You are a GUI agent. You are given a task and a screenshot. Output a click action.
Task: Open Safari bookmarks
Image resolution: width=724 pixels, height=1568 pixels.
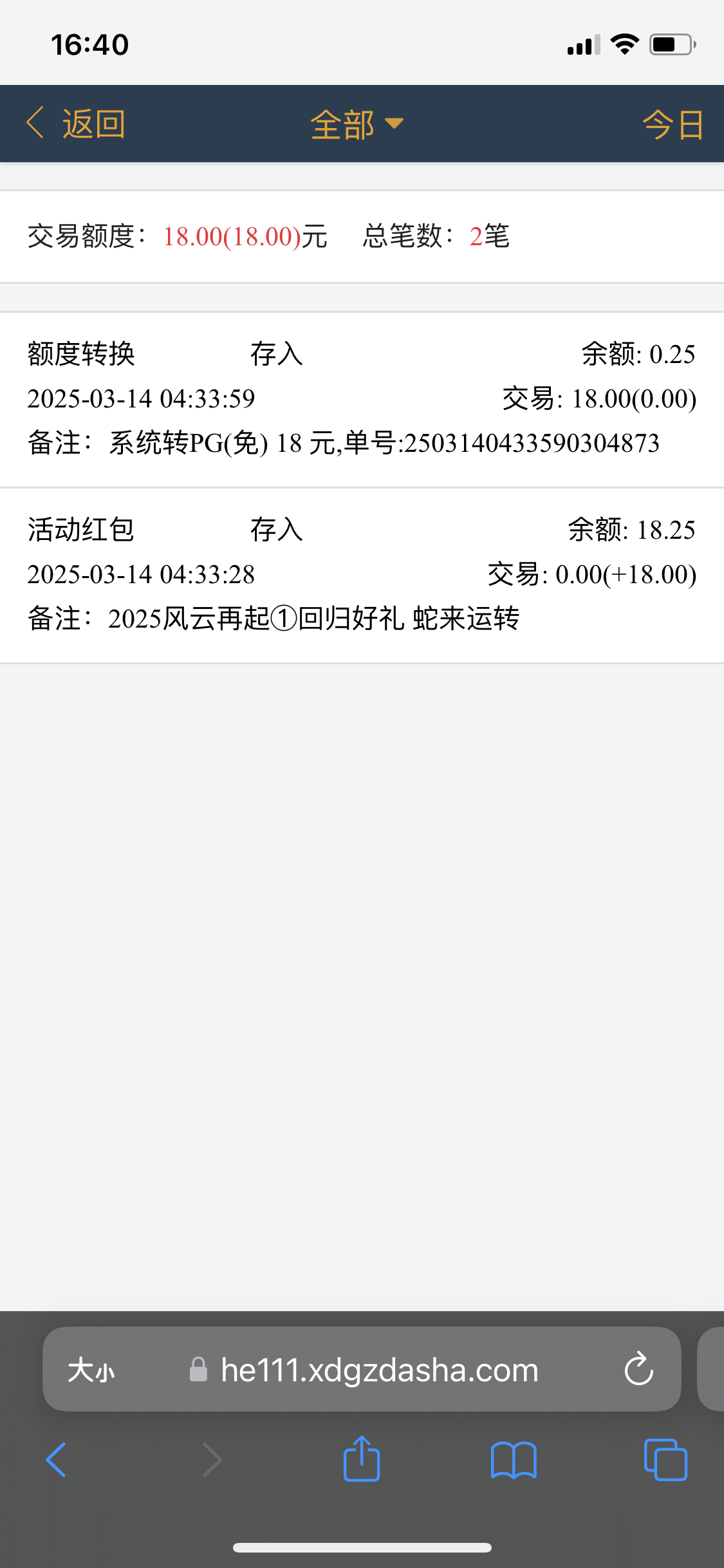coord(514,1460)
